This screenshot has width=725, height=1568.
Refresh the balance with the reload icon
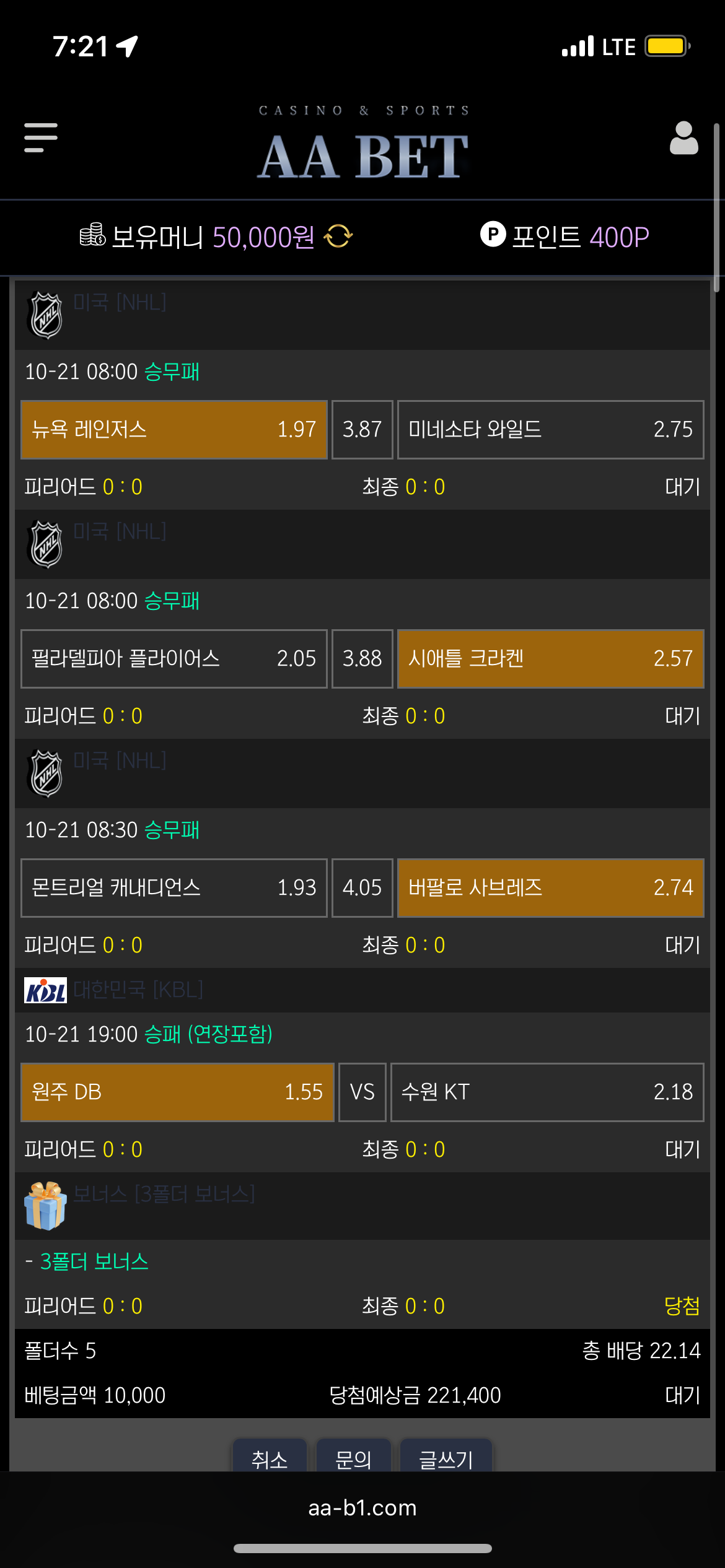338,237
